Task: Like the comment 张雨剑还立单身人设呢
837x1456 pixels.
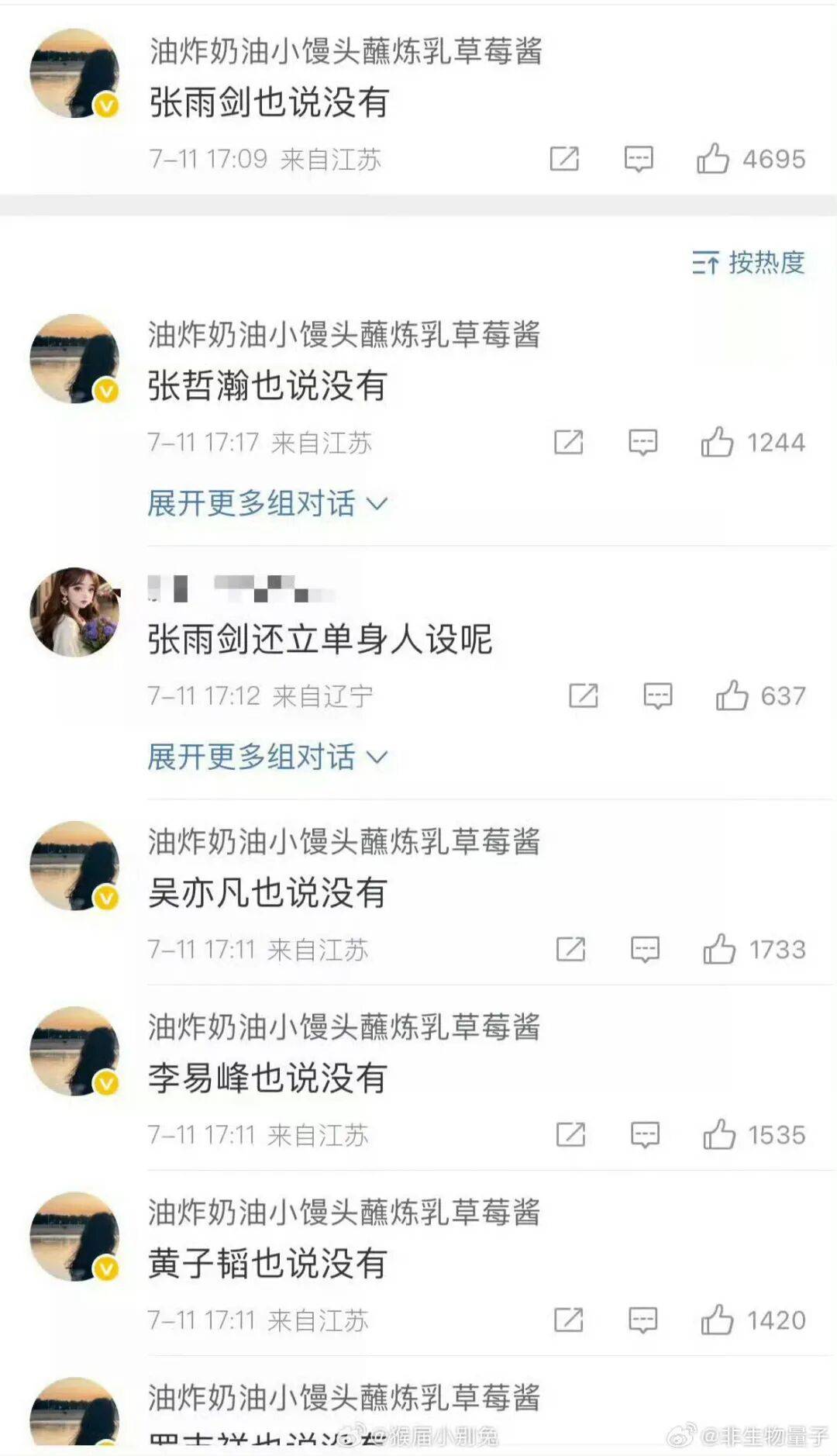Action: (732, 695)
